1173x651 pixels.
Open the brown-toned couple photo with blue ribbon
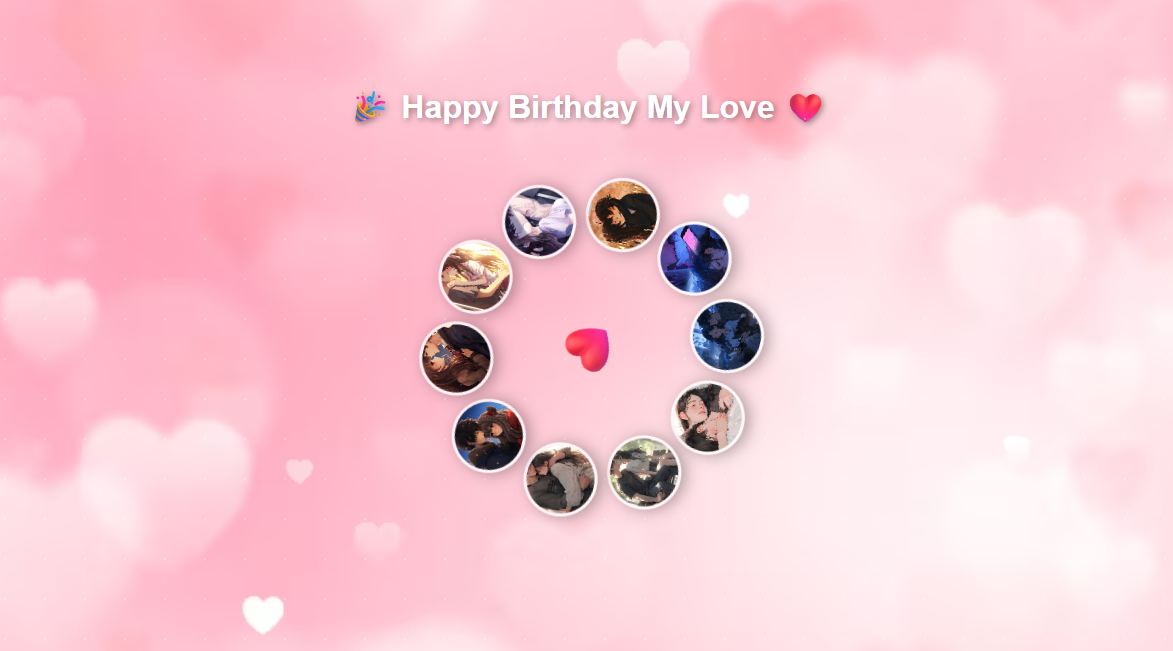pyautogui.click(x=456, y=358)
